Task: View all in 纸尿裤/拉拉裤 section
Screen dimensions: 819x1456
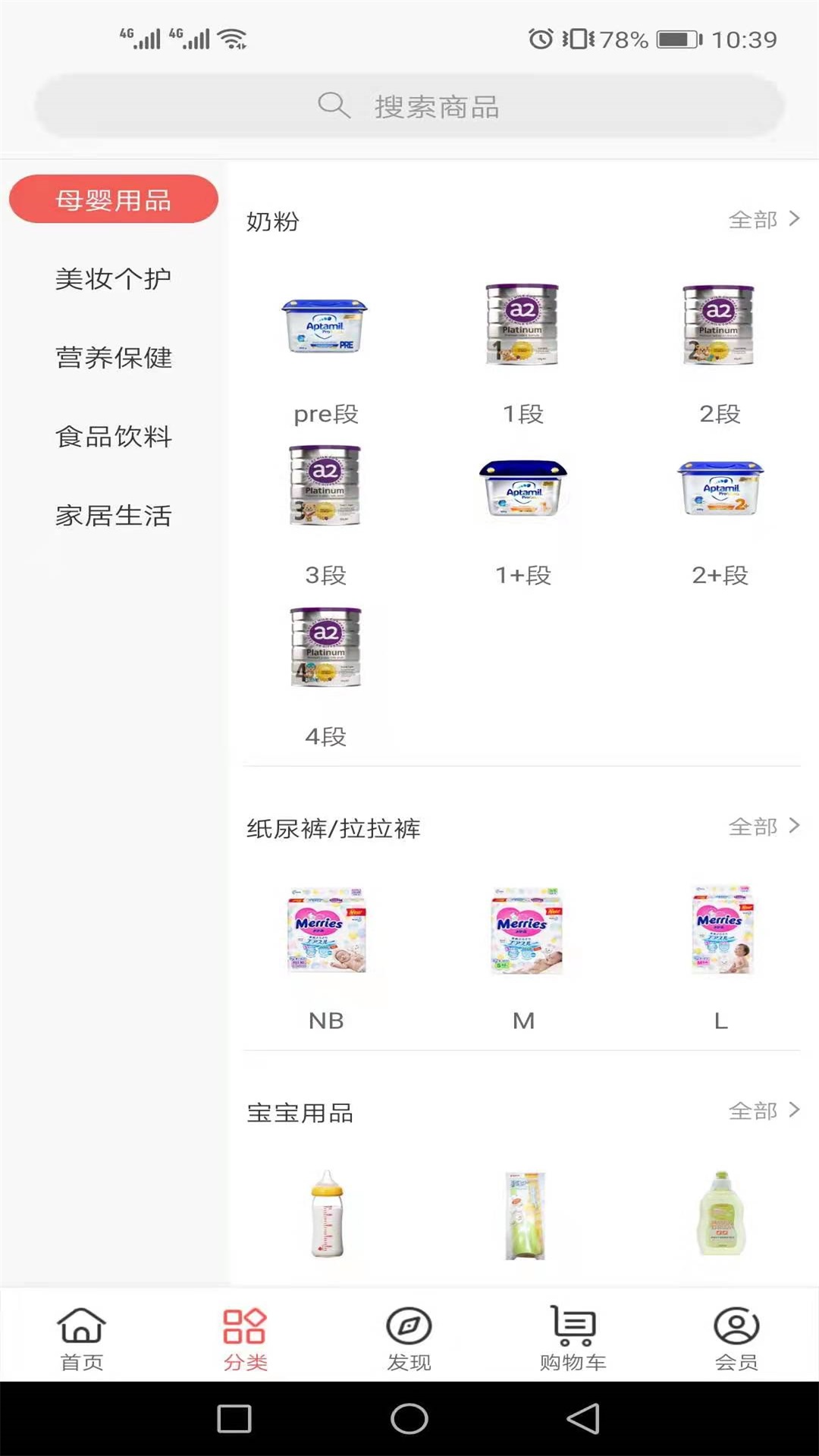Action: point(763,827)
